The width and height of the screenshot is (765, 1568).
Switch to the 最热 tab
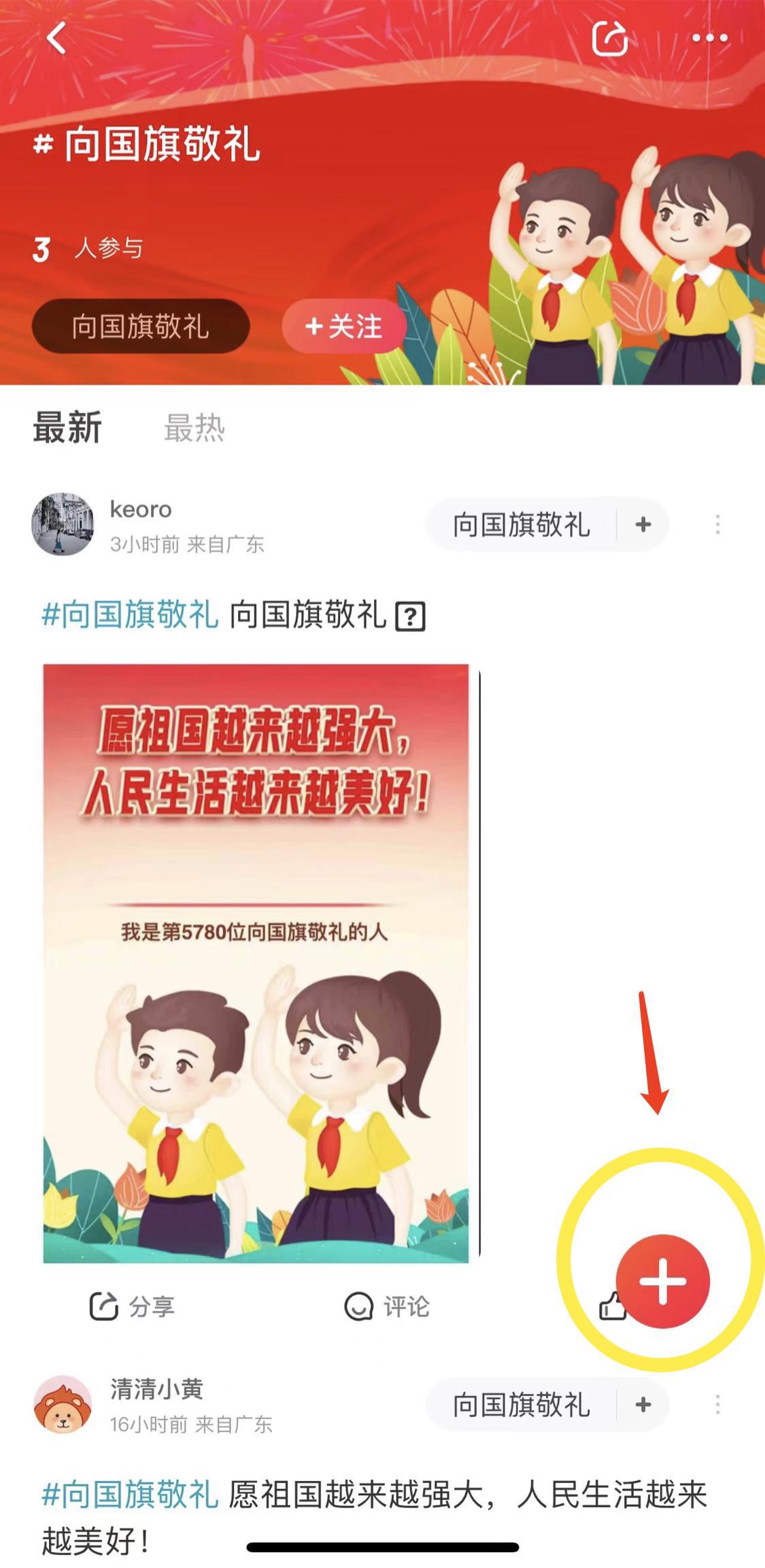click(194, 428)
